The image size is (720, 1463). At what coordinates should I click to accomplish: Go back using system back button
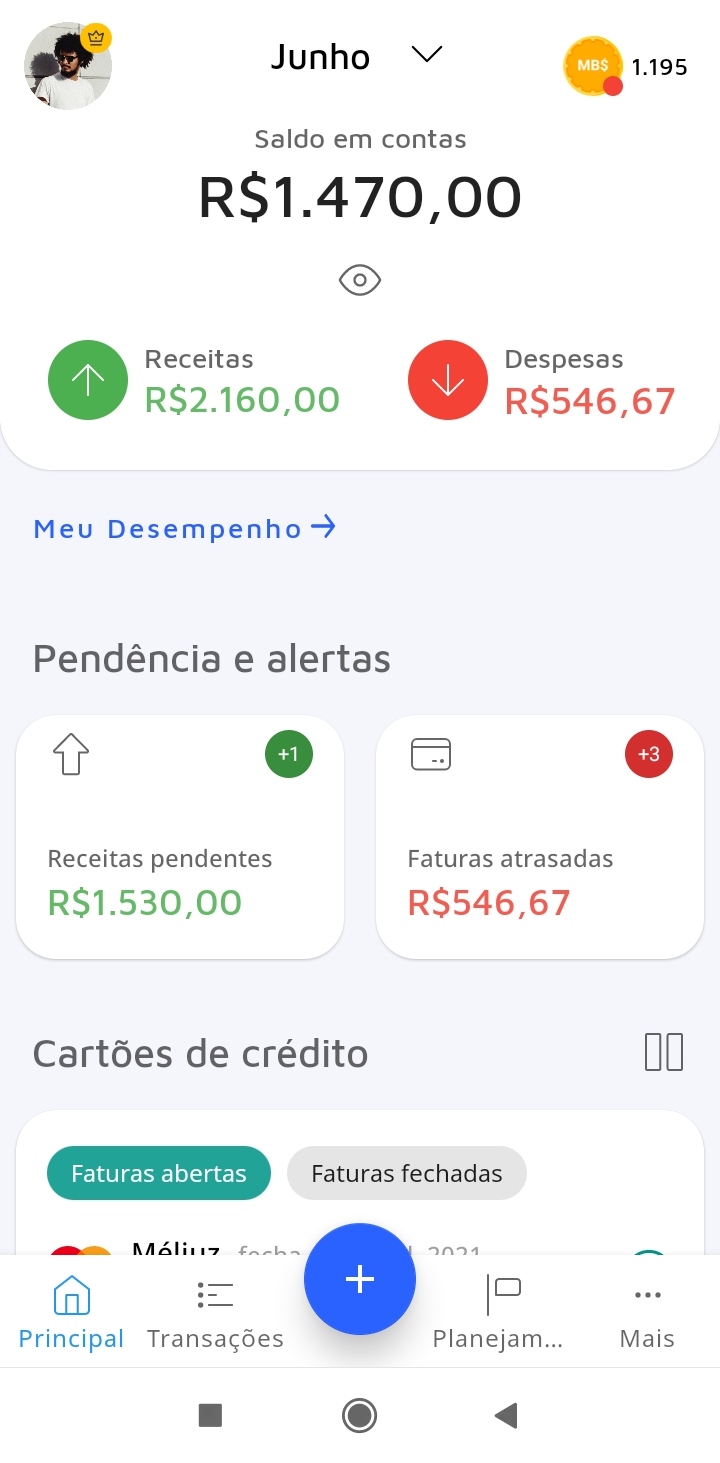506,1415
